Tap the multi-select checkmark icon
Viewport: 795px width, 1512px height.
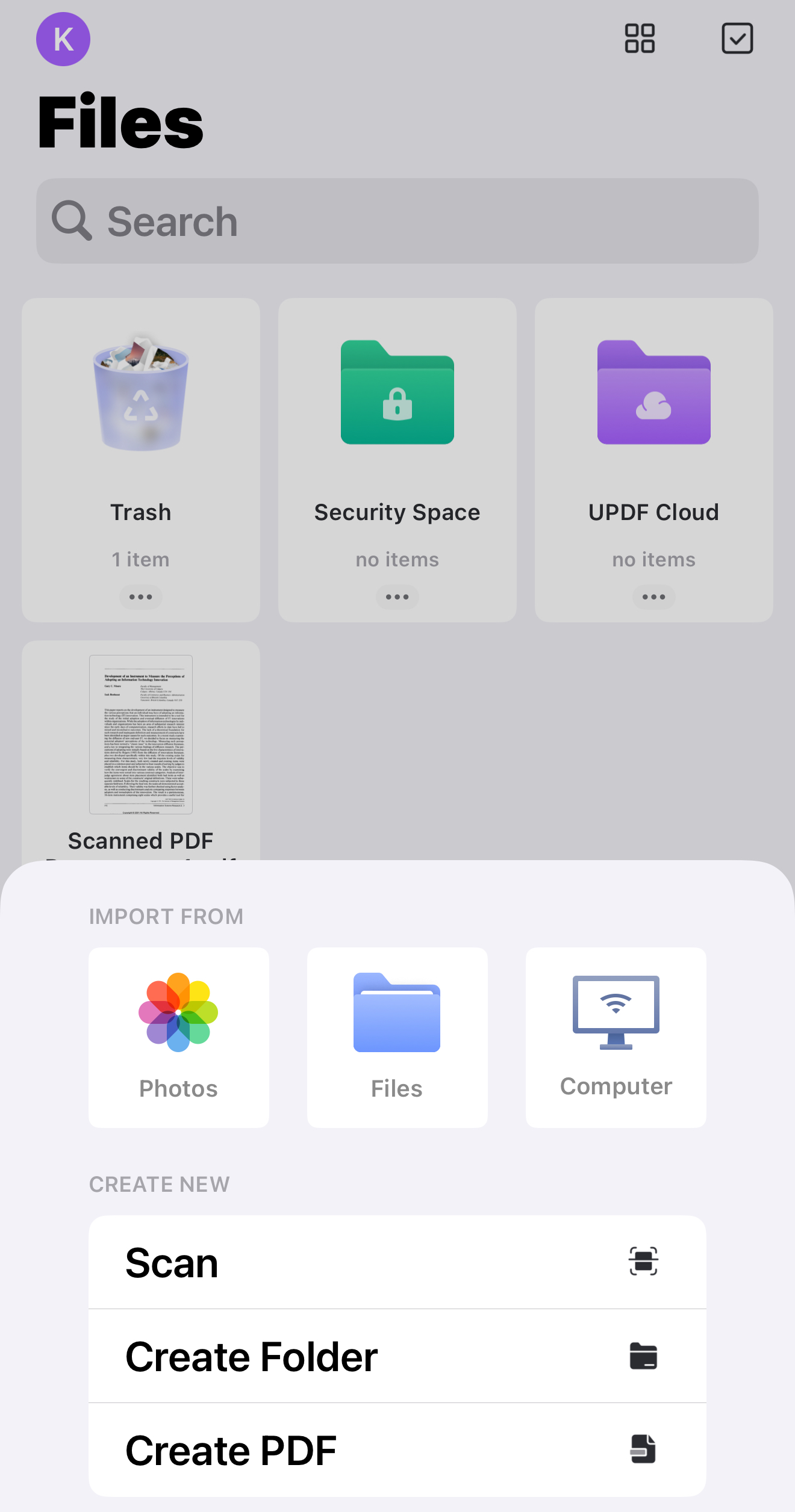pyautogui.click(x=738, y=39)
